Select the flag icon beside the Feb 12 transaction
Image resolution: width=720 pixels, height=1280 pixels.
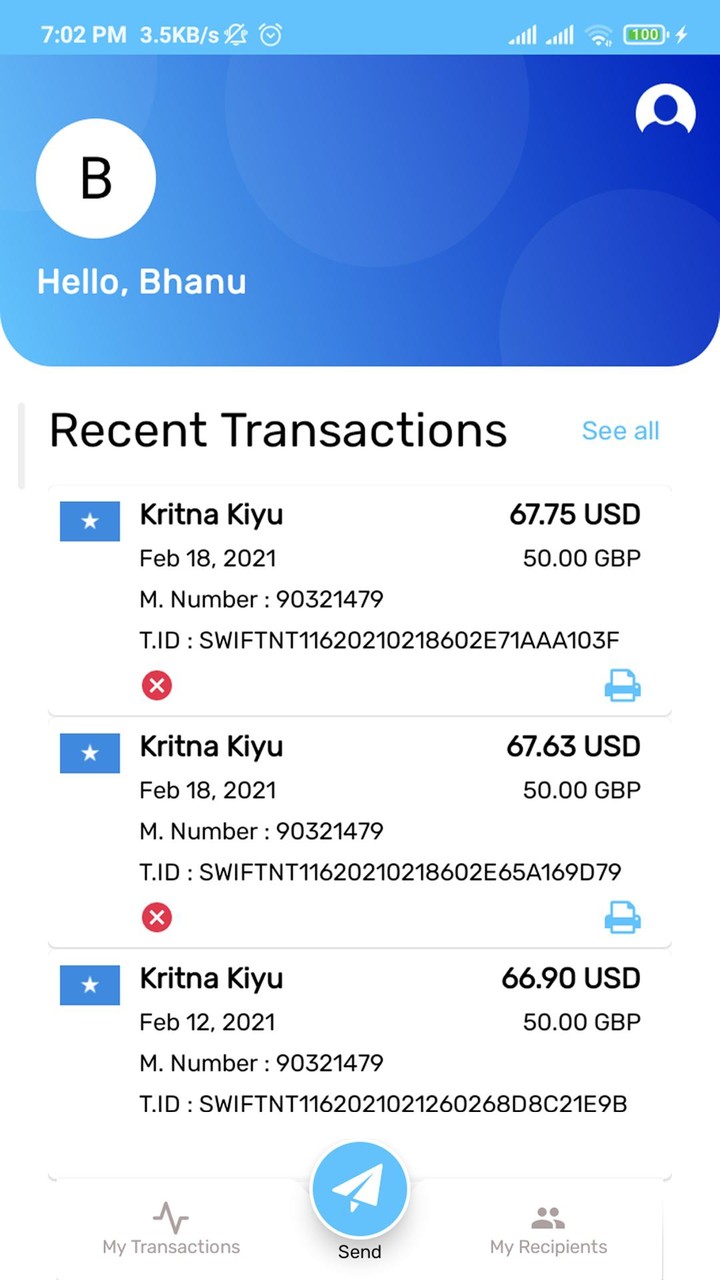pos(89,985)
